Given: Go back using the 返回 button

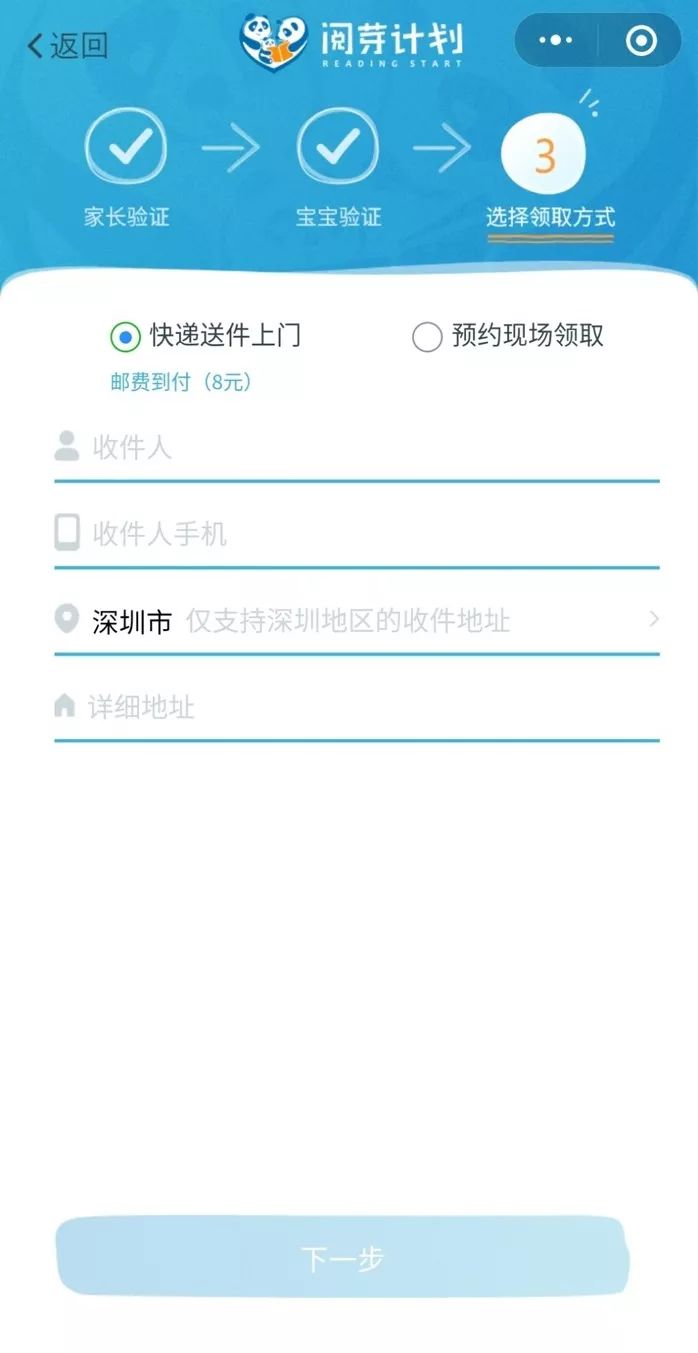Looking at the screenshot, I should click(x=68, y=45).
